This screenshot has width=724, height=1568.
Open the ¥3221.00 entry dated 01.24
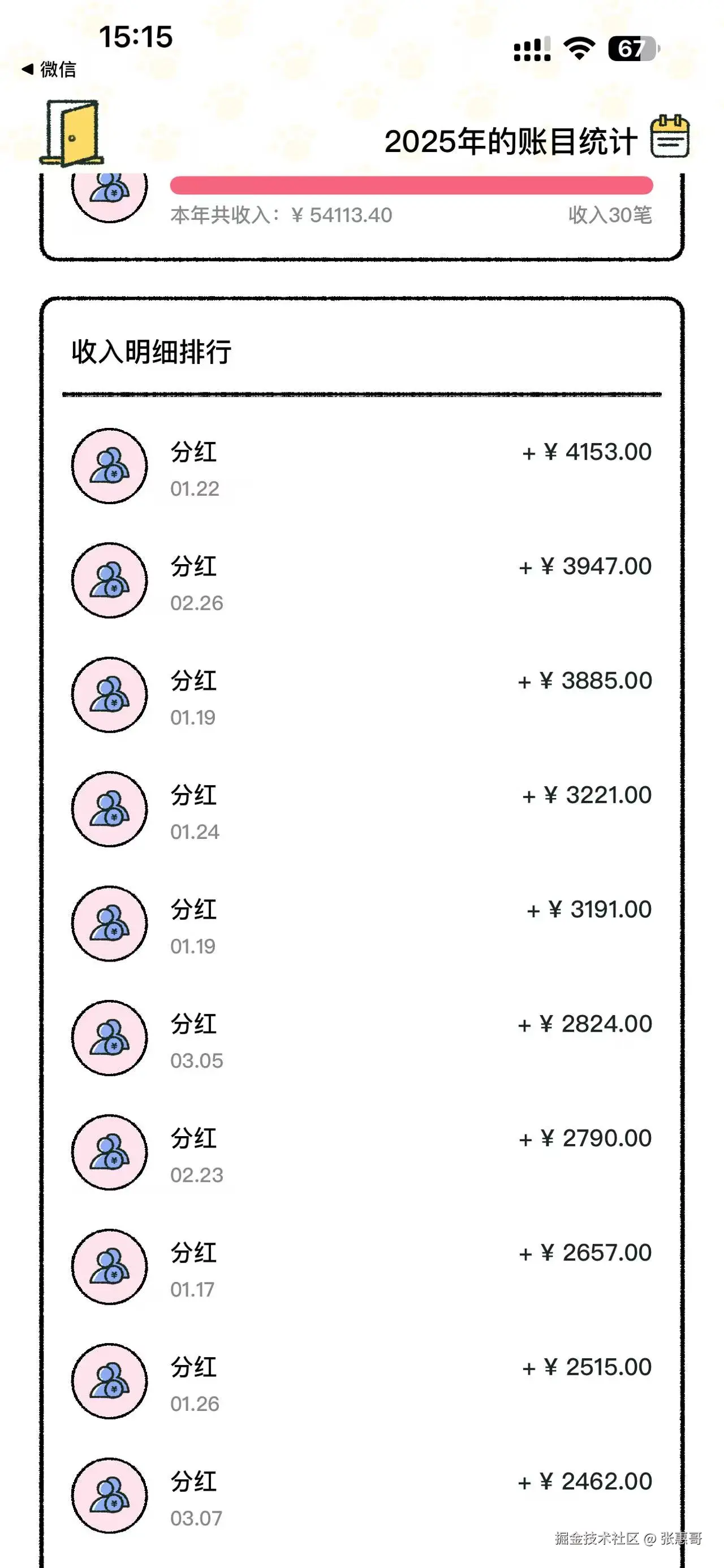click(x=586, y=794)
